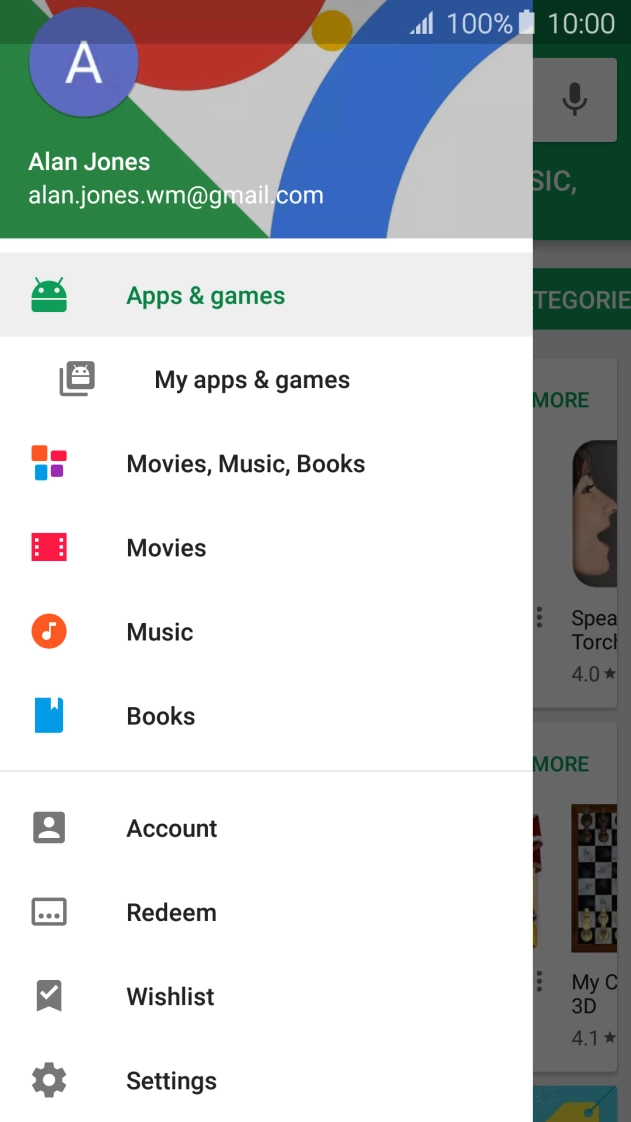Open My apps & games
This screenshot has height=1122, width=631.
[x=251, y=380]
